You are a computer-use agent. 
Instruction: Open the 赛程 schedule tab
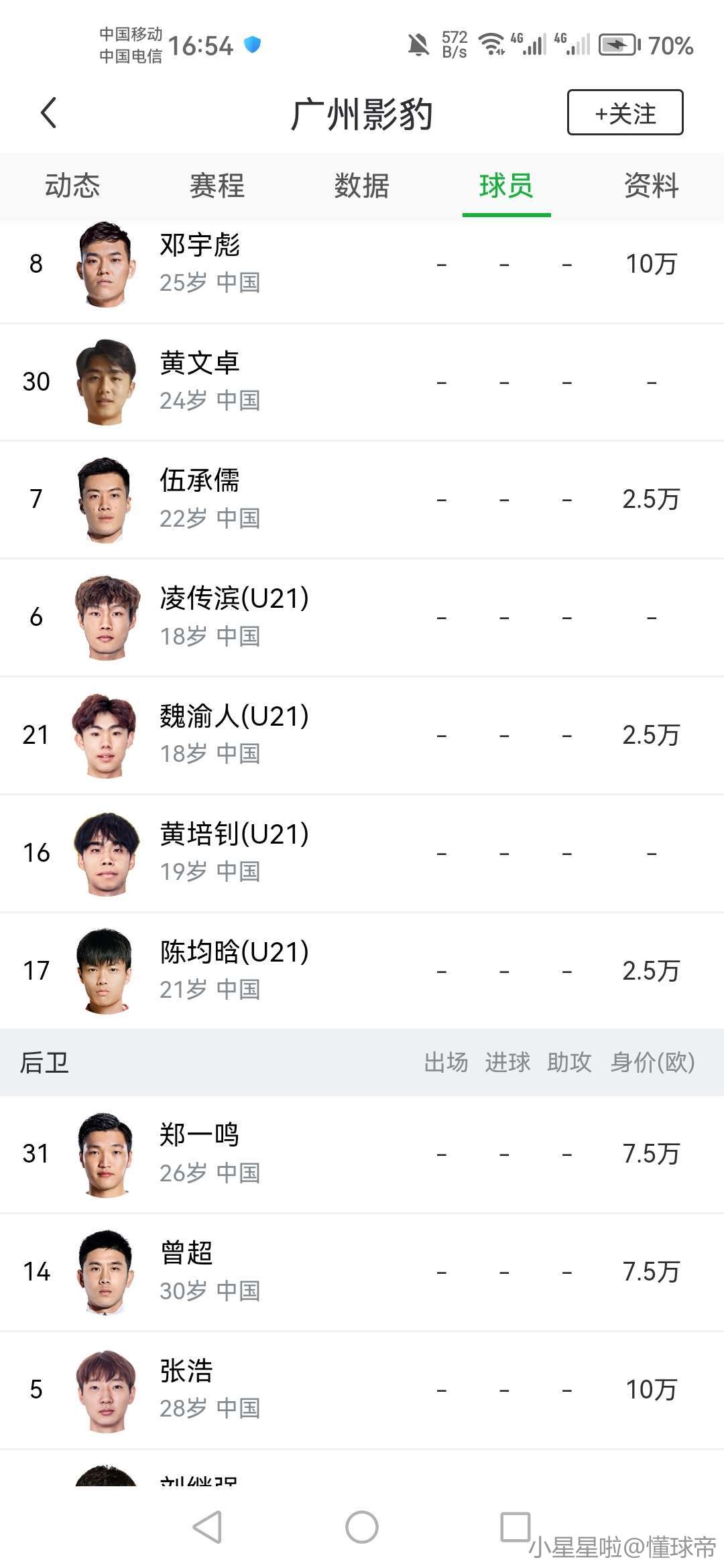(x=217, y=186)
